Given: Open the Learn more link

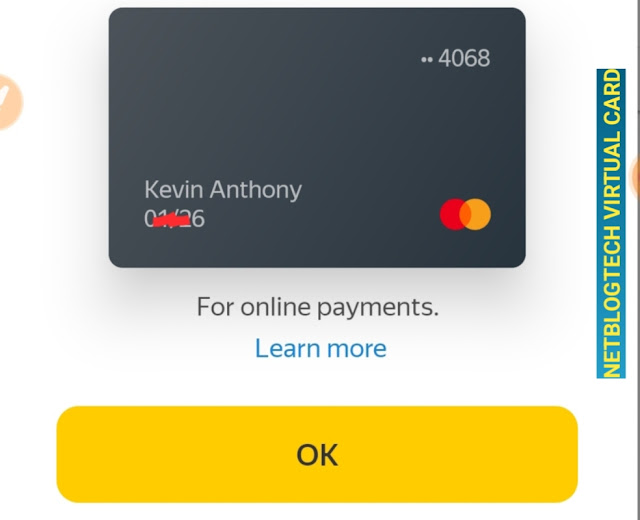Looking at the screenshot, I should tap(321, 349).
